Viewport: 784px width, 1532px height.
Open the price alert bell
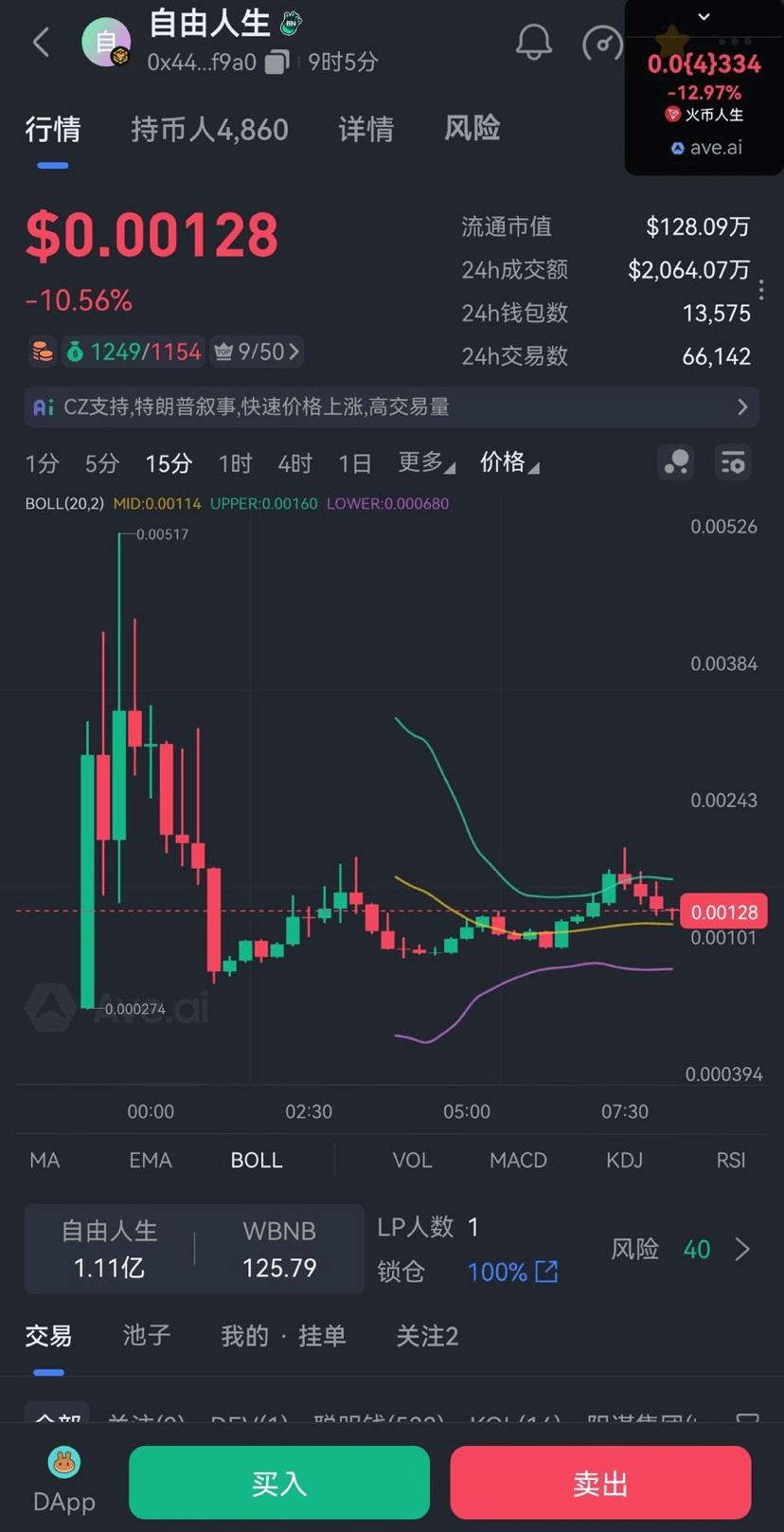coord(533,42)
